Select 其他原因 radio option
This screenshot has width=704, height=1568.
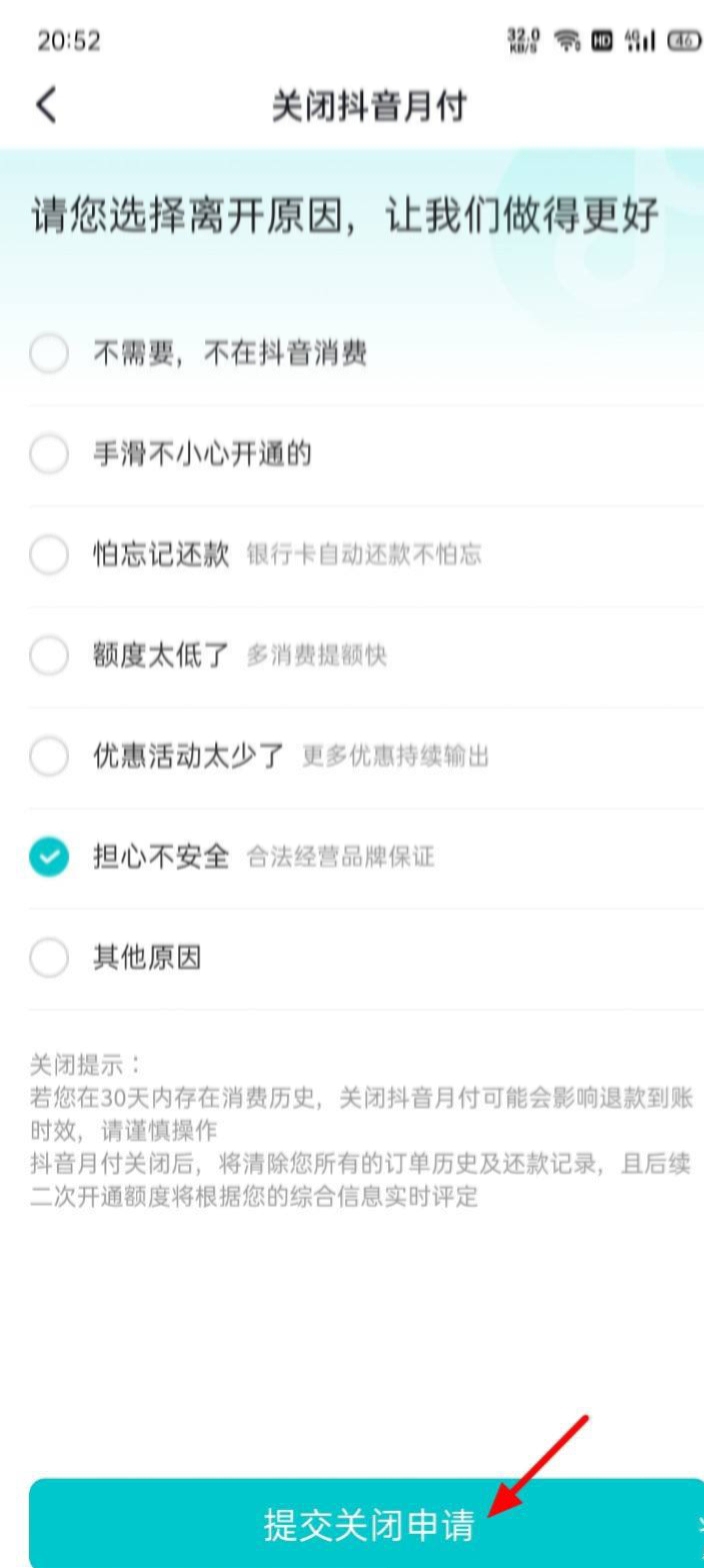click(x=49, y=957)
